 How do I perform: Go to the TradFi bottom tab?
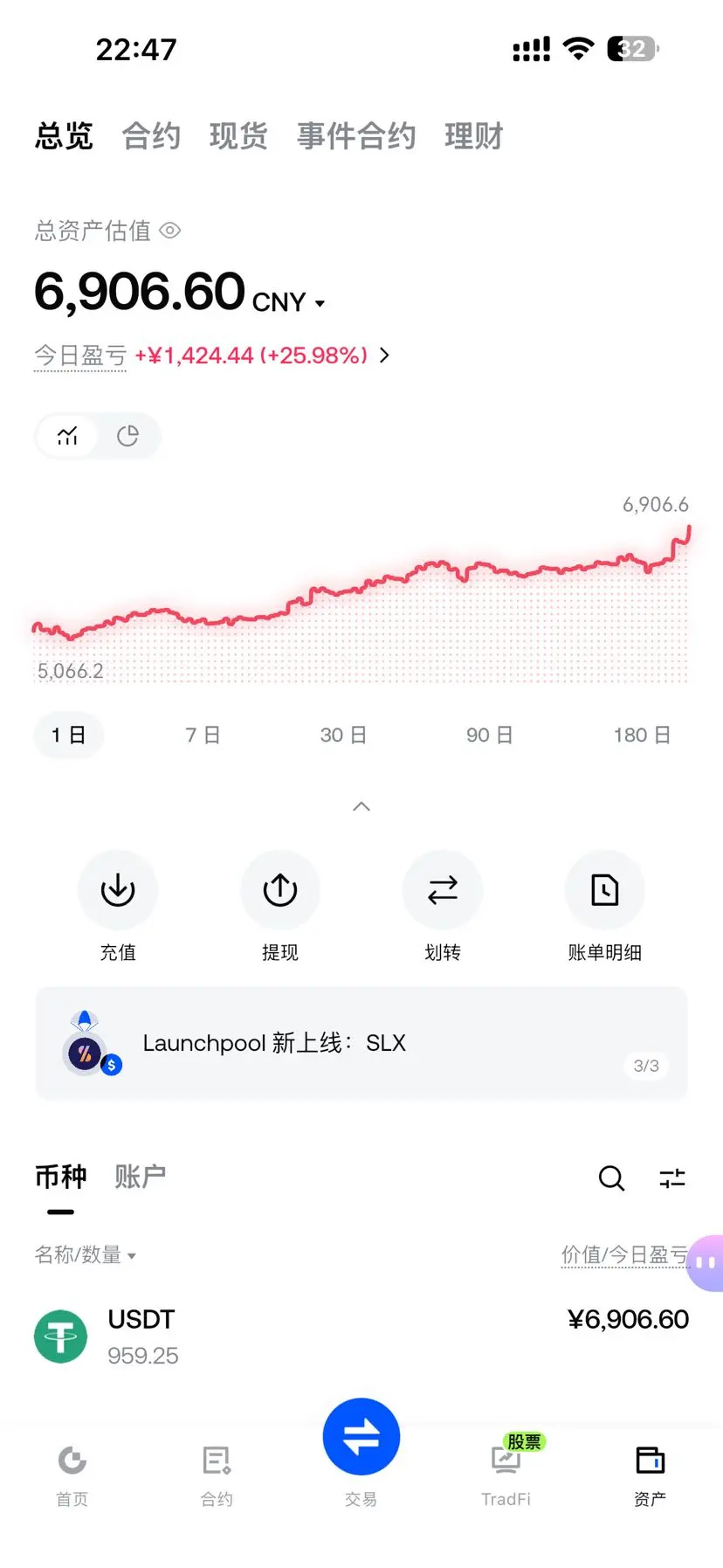pos(506,1472)
